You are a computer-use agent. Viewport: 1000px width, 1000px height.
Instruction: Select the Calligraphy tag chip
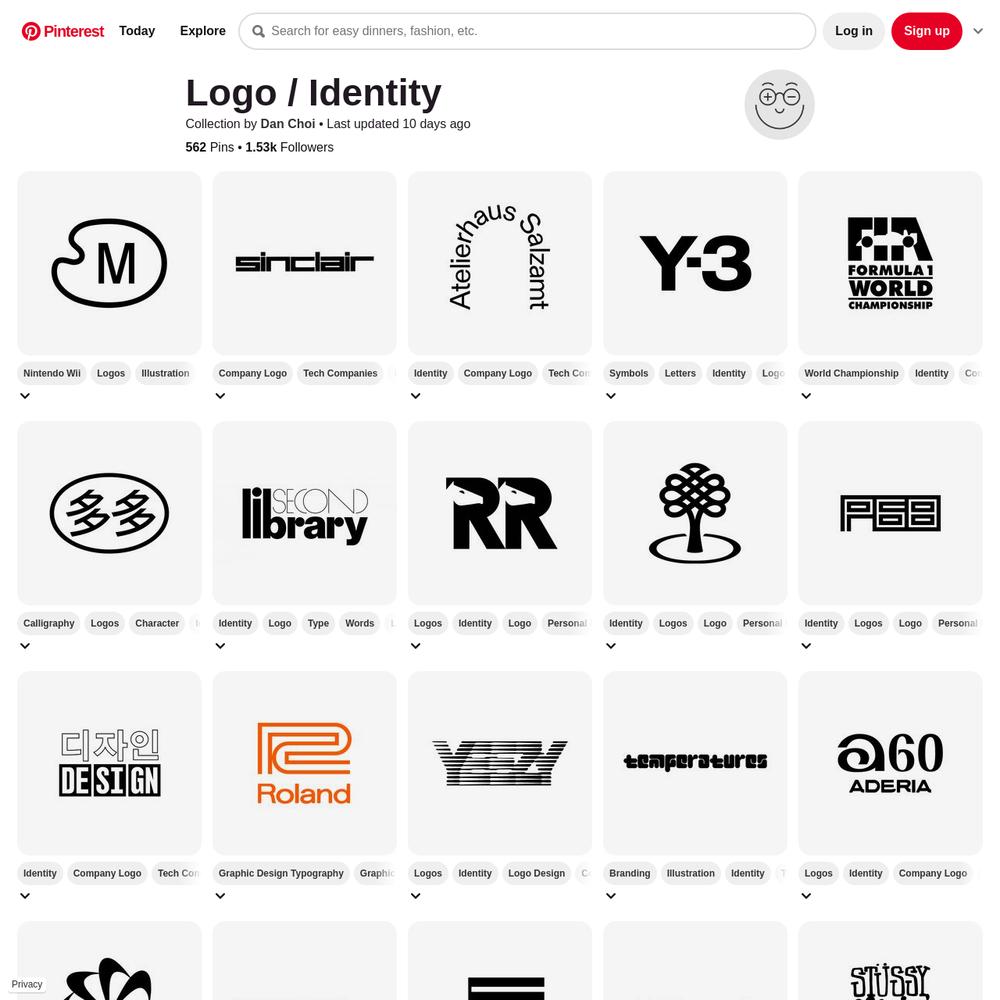(49, 623)
